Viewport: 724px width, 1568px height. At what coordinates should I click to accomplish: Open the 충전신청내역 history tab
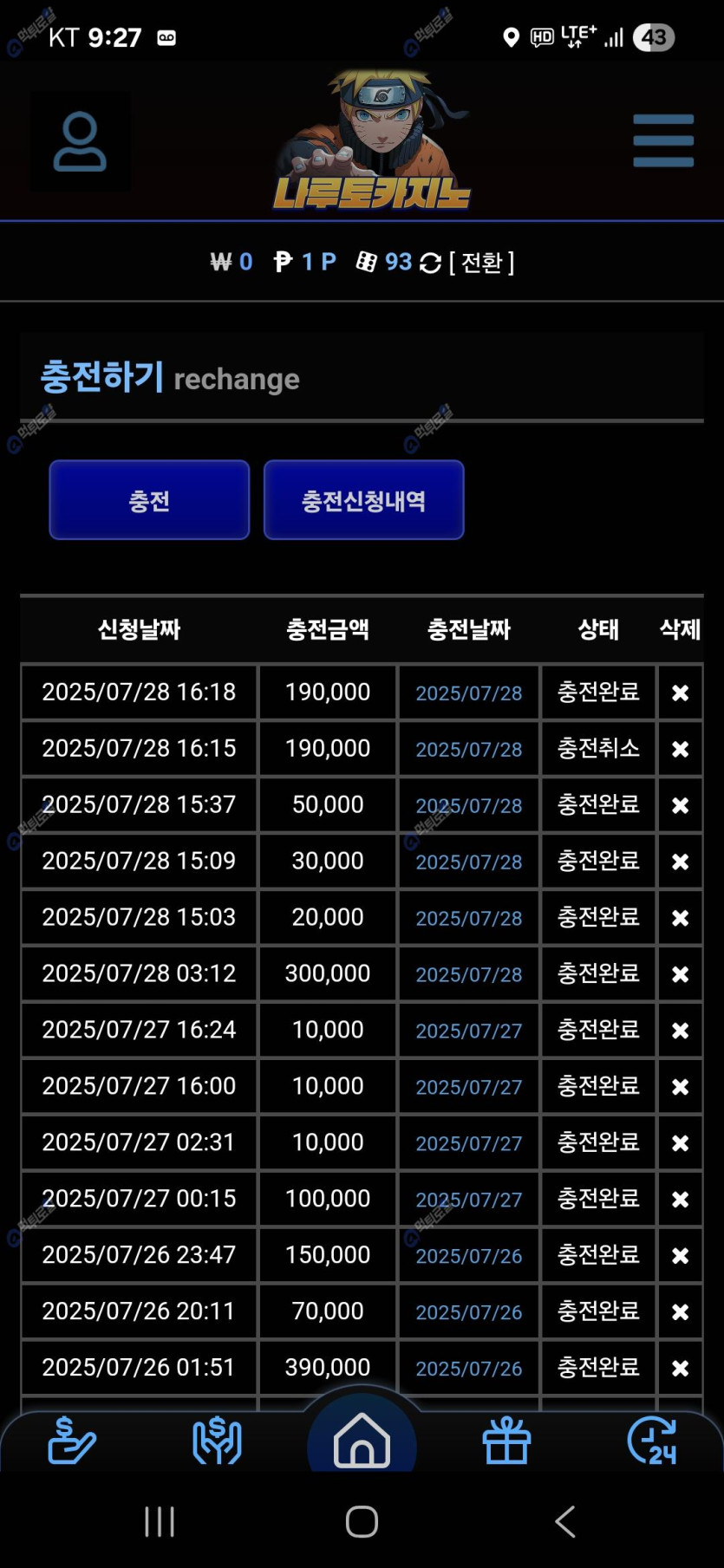click(x=363, y=500)
